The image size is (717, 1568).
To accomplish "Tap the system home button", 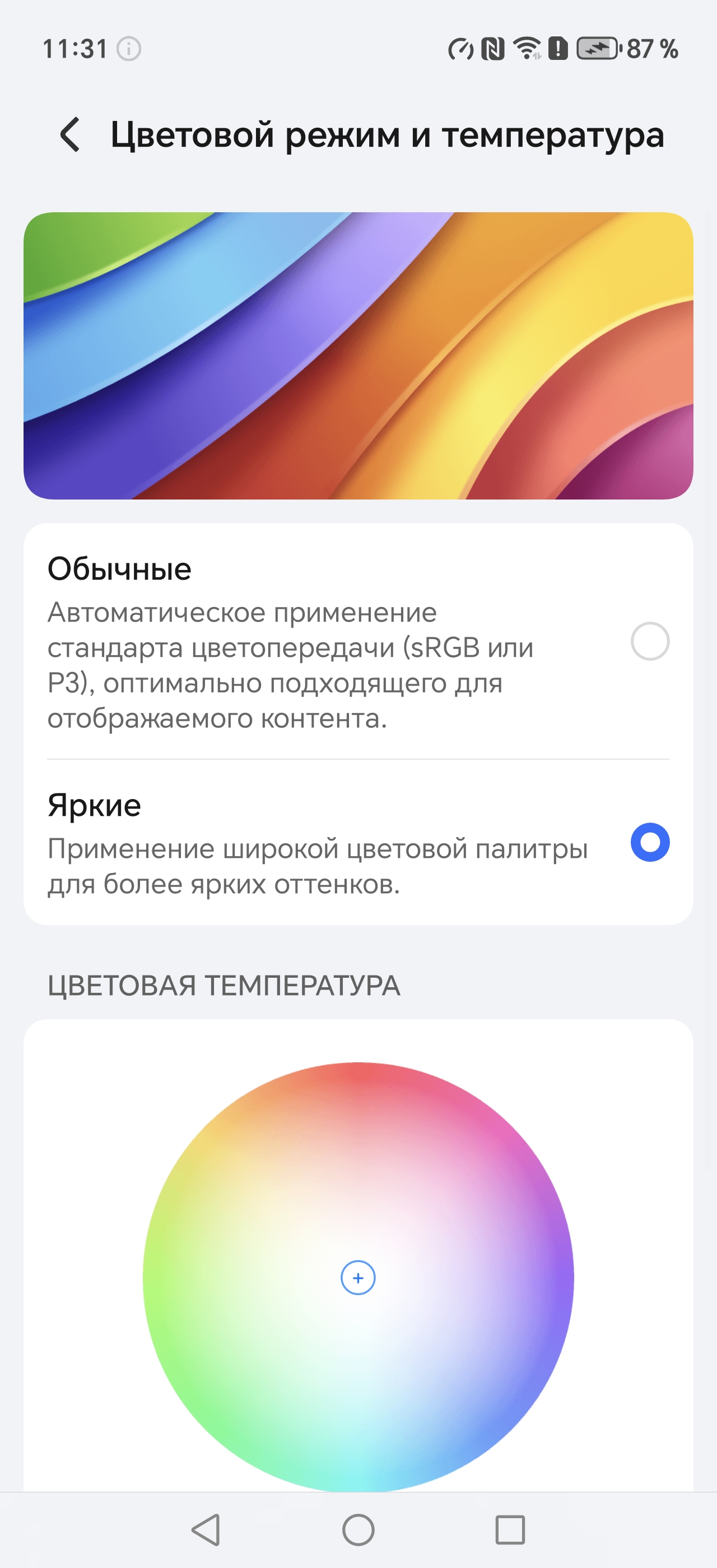I will click(x=358, y=1530).
